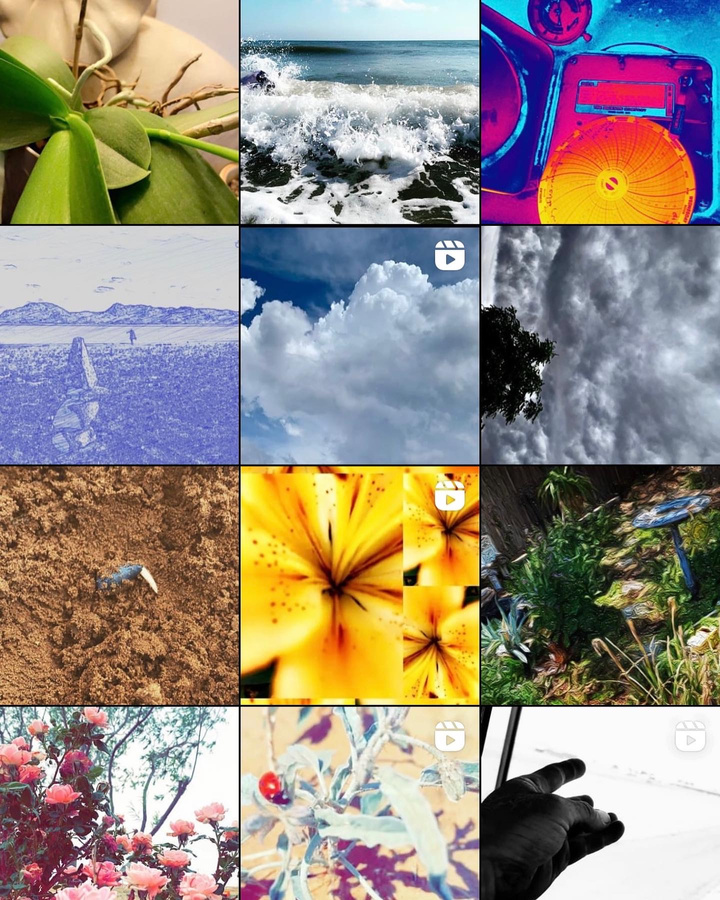Play the black gloved hand reel
720x900 pixels.
600,803
